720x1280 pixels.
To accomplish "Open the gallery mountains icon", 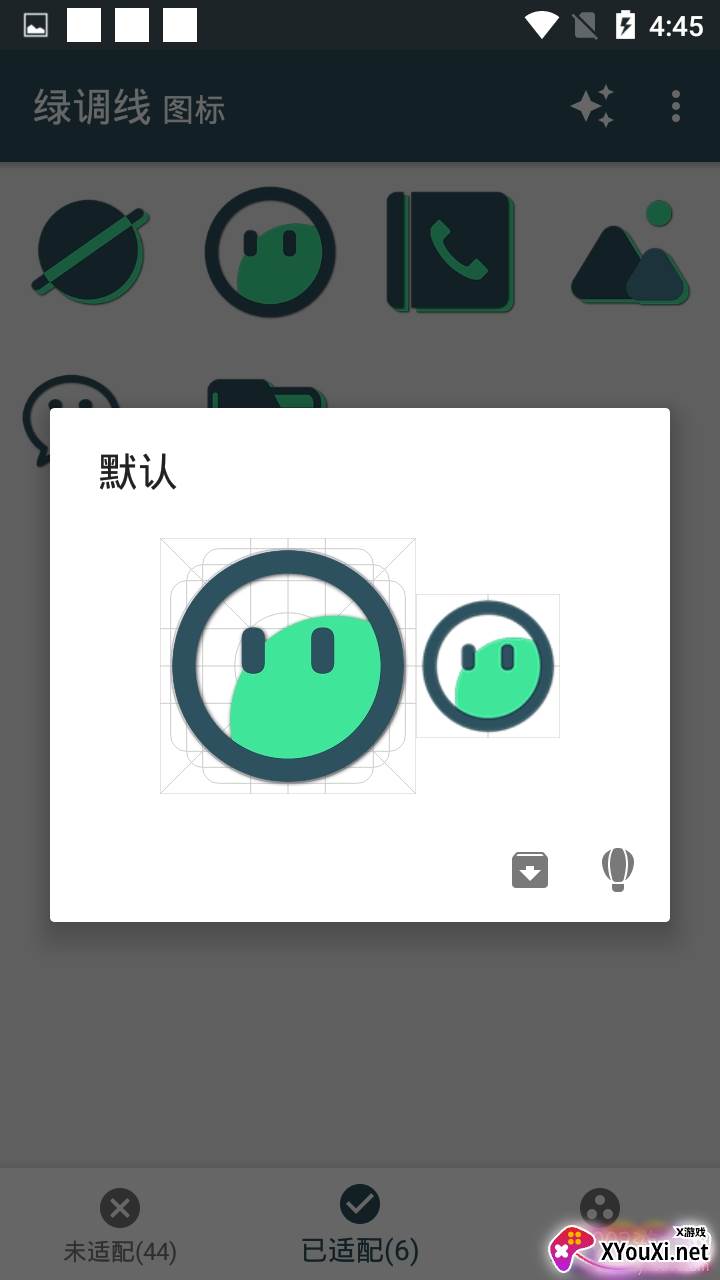I will [630, 253].
